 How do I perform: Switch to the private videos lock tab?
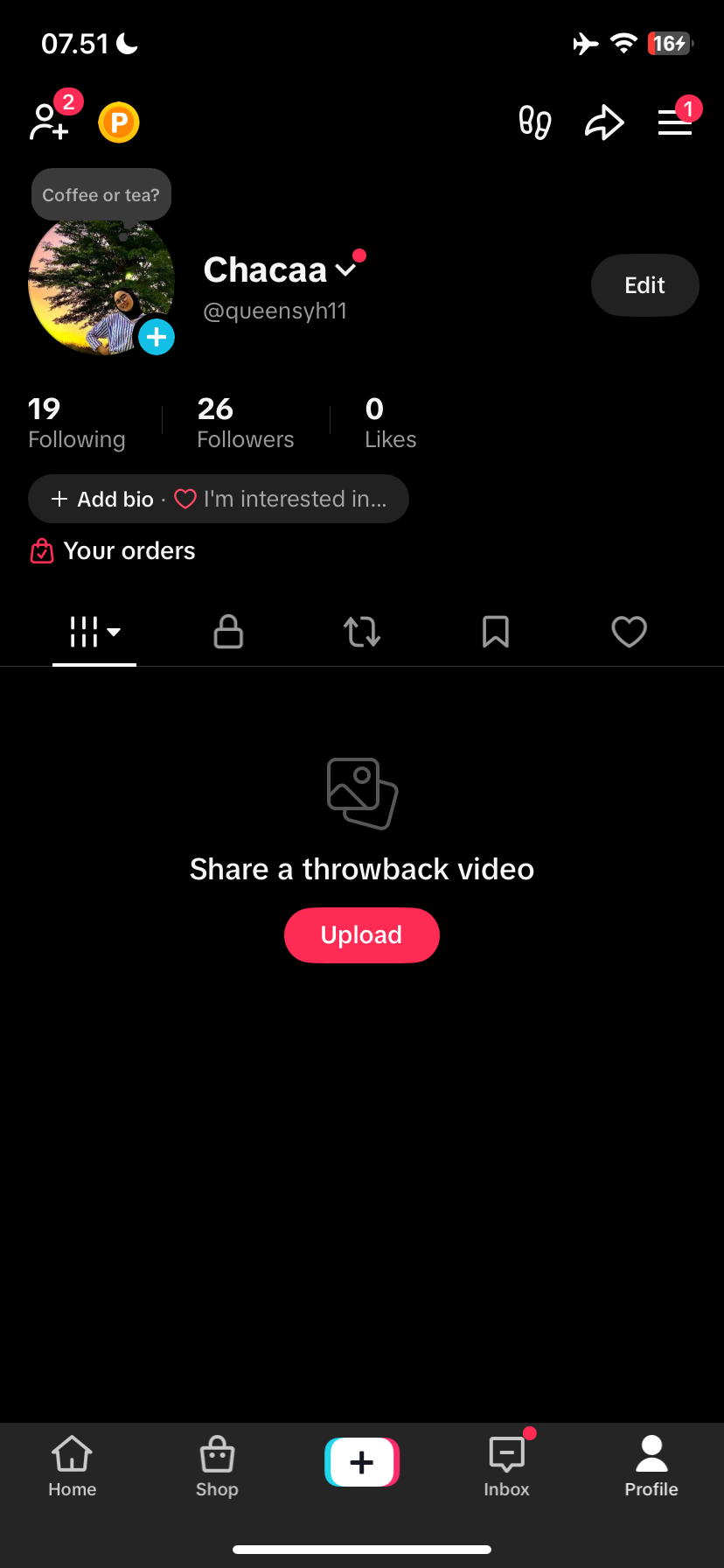228,632
